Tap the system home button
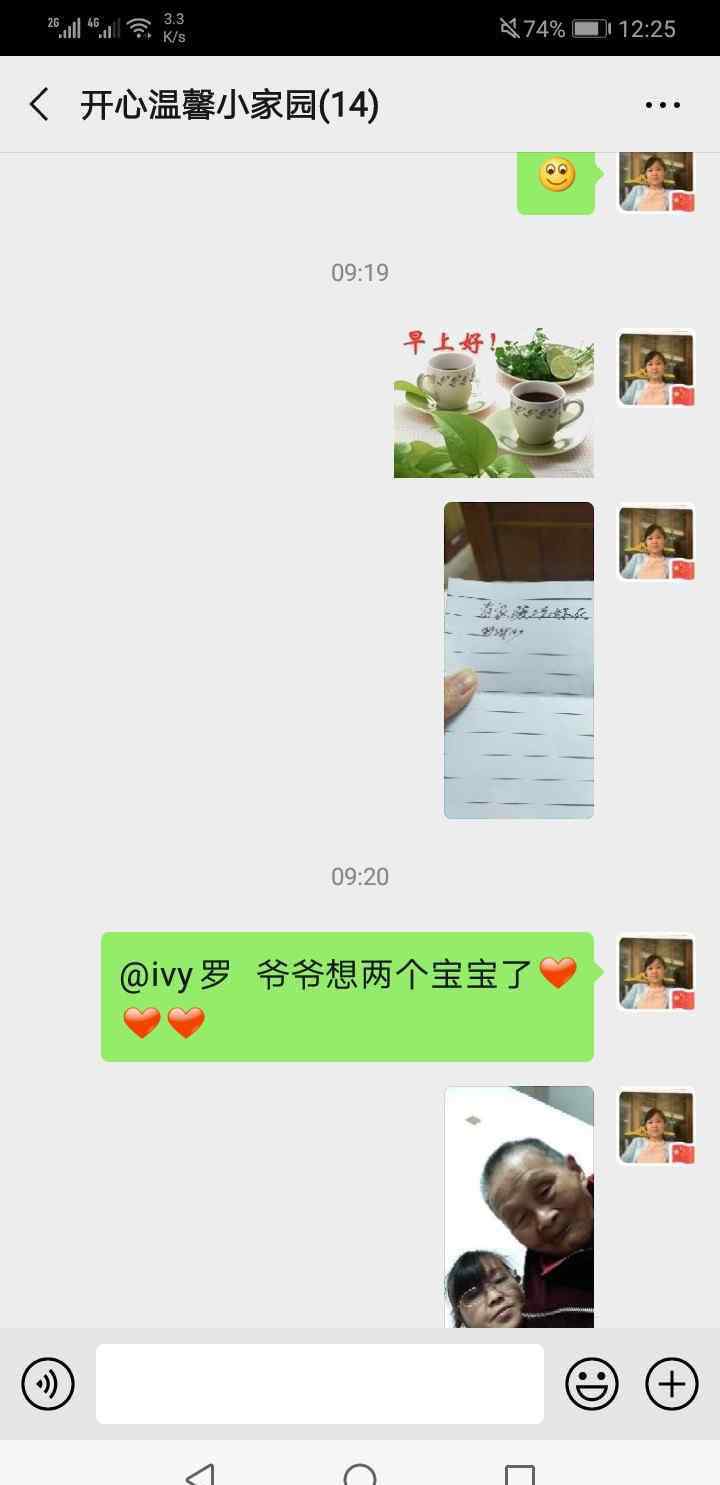Image resolution: width=720 pixels, height=1485 pixels. [x=360, y=1474]
